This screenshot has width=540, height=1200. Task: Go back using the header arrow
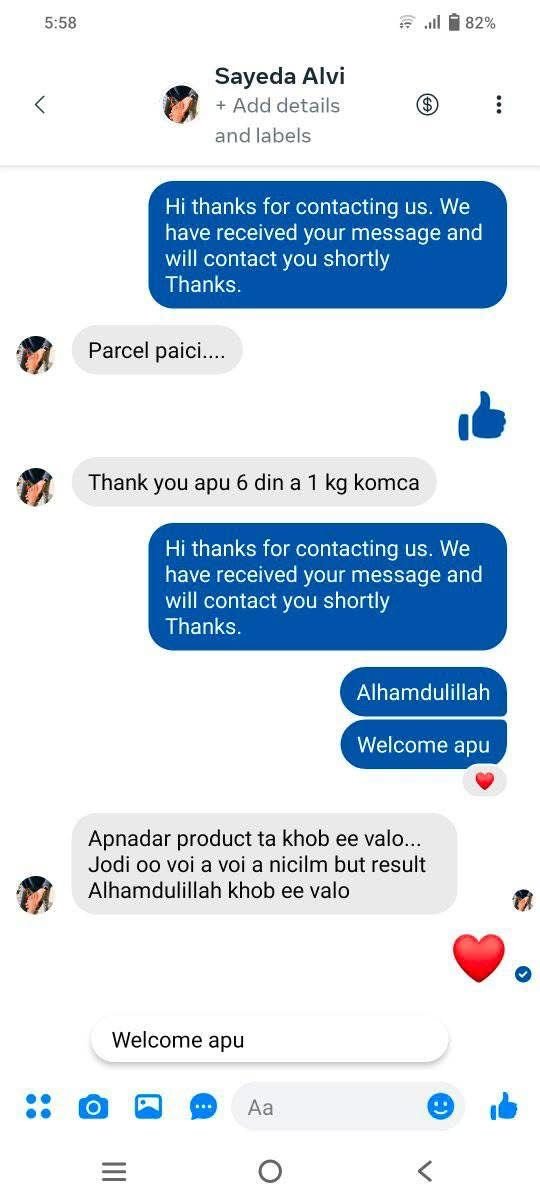pos(40,104)
